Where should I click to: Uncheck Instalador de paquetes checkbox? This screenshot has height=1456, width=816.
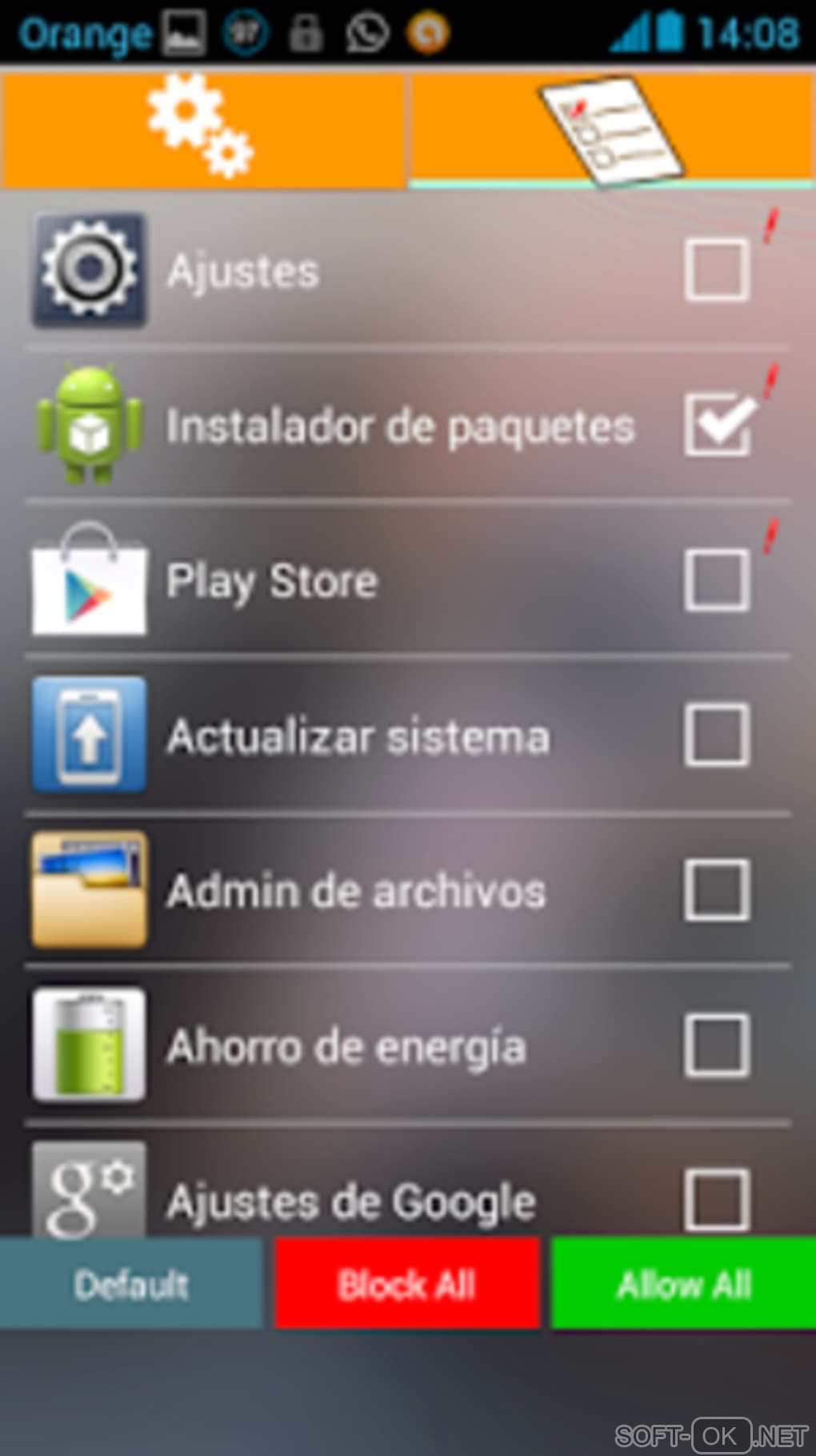[x=717, y=425]
